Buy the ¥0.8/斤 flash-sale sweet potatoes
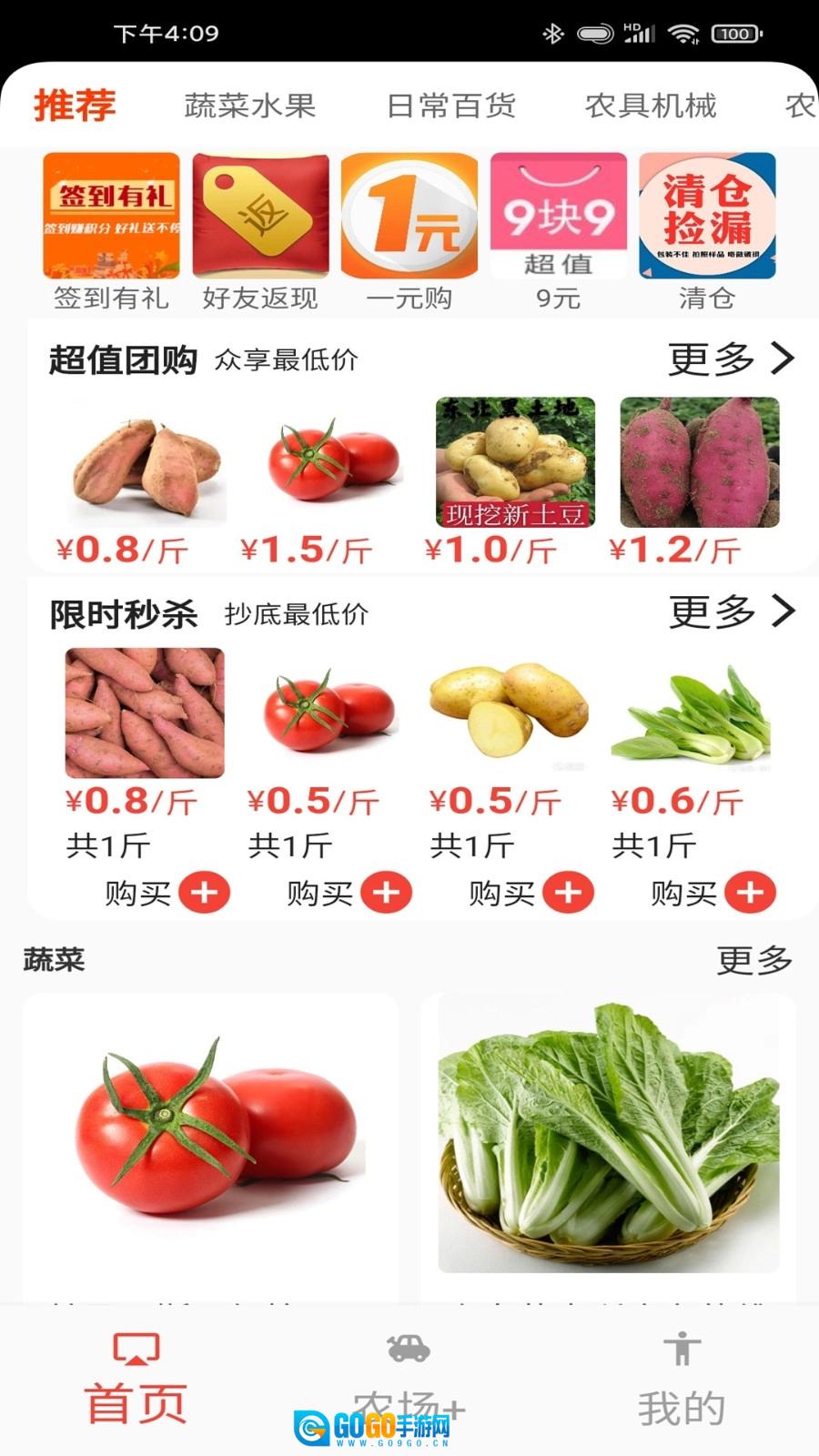 204,893
